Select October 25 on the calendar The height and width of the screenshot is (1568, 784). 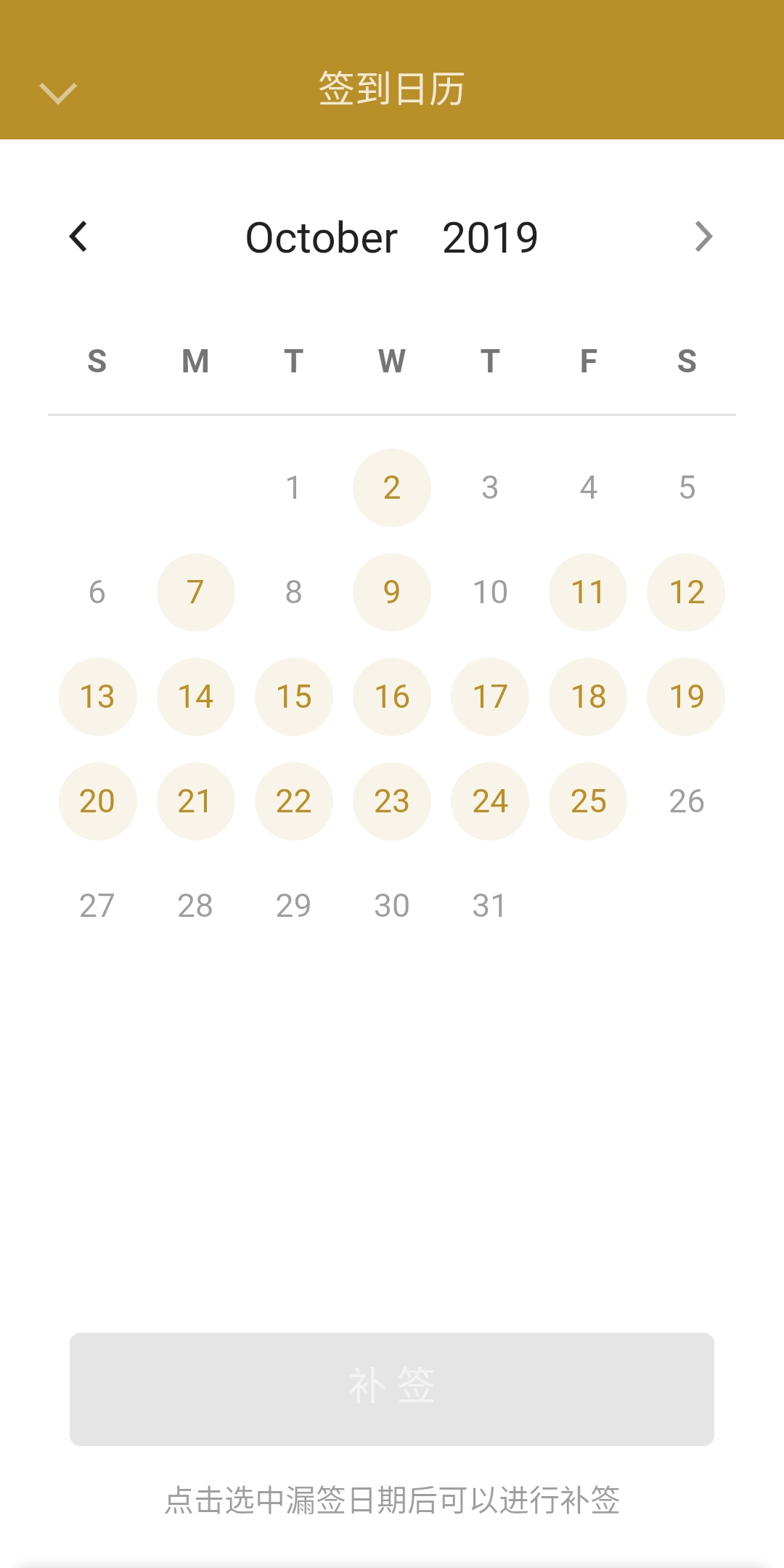pyautogui.click(x=588, y=801)
